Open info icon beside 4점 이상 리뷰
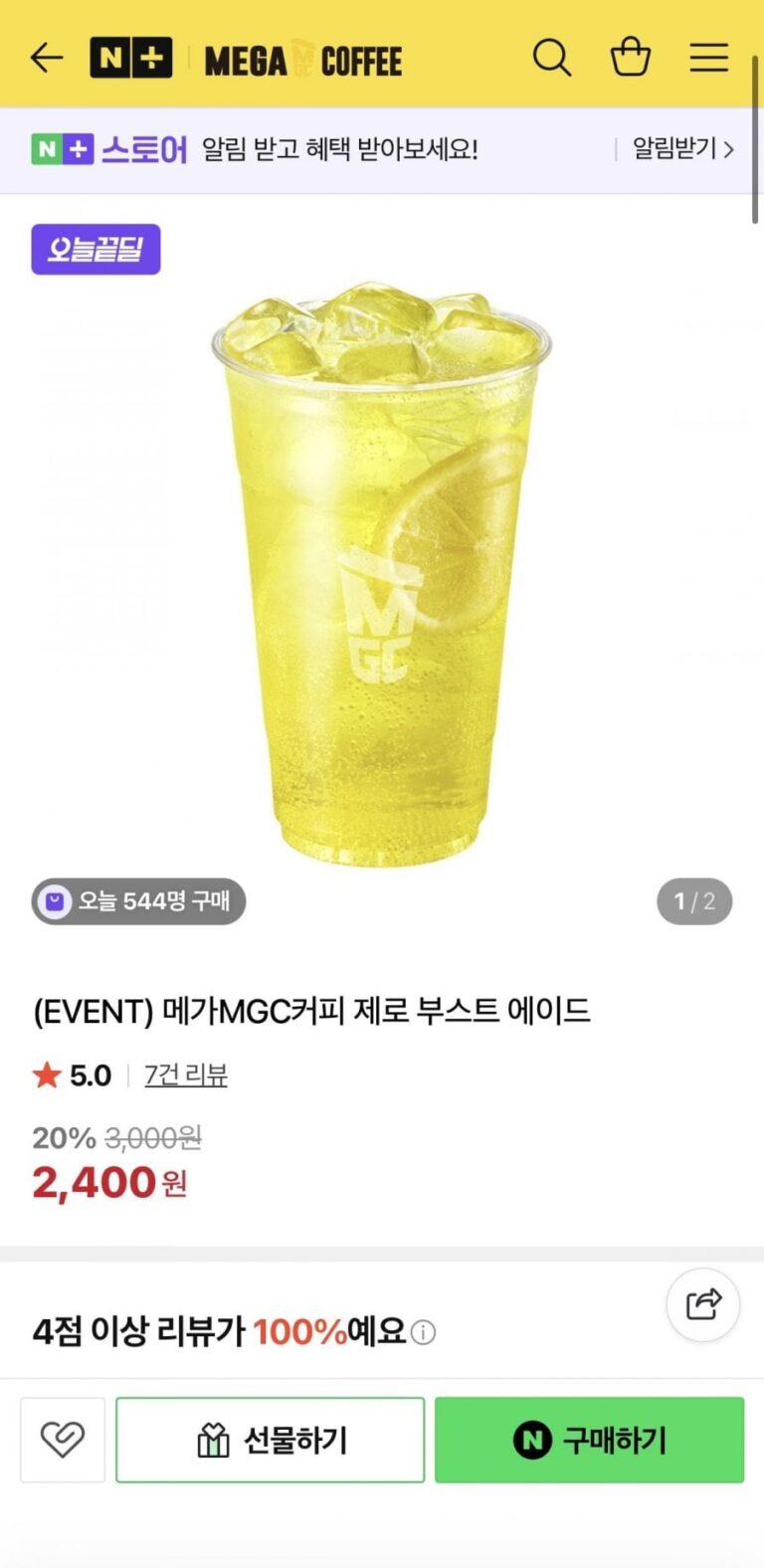This screenshot has height=1568, width=764. 424,1332
